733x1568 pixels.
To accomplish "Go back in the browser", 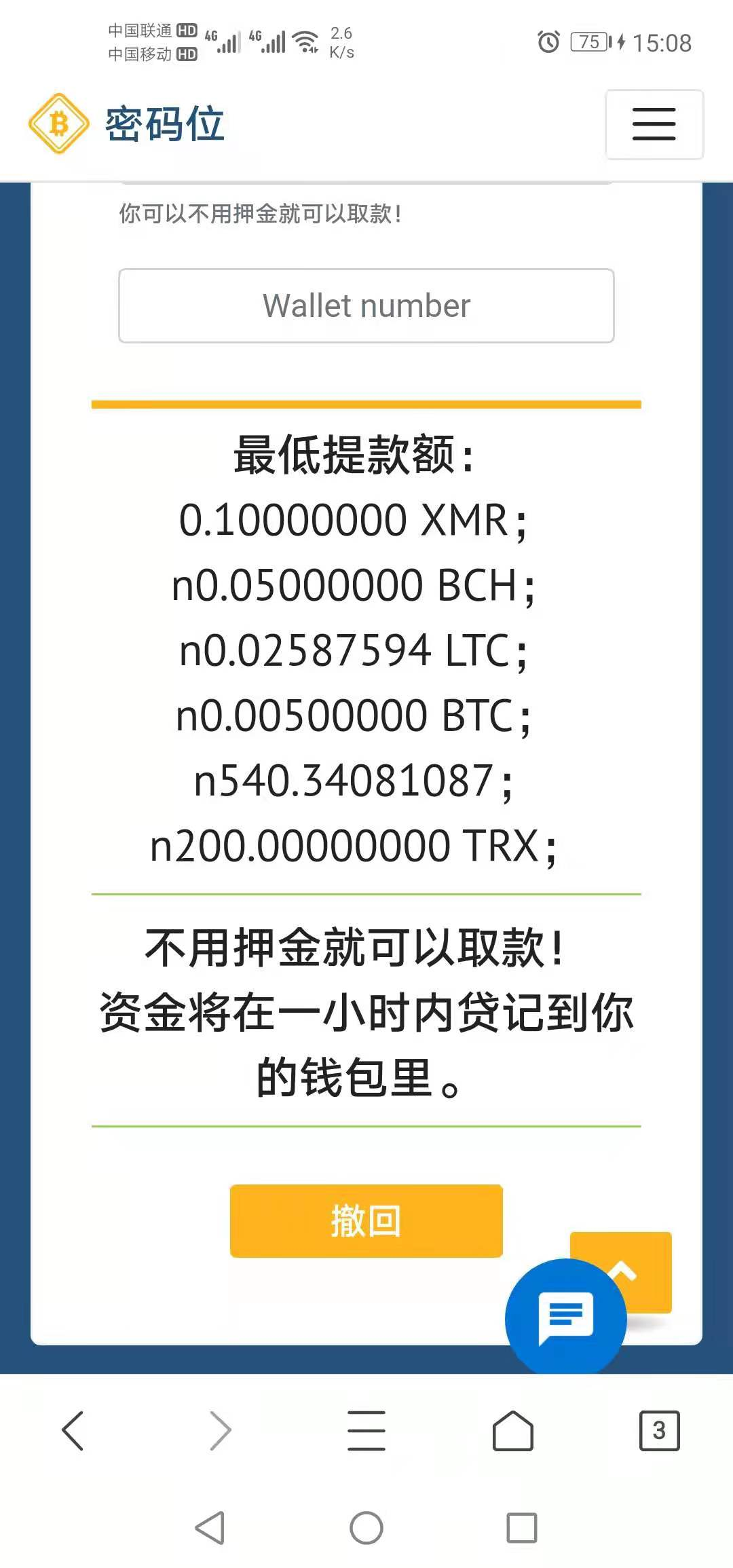I will (x=73, y=1430).
